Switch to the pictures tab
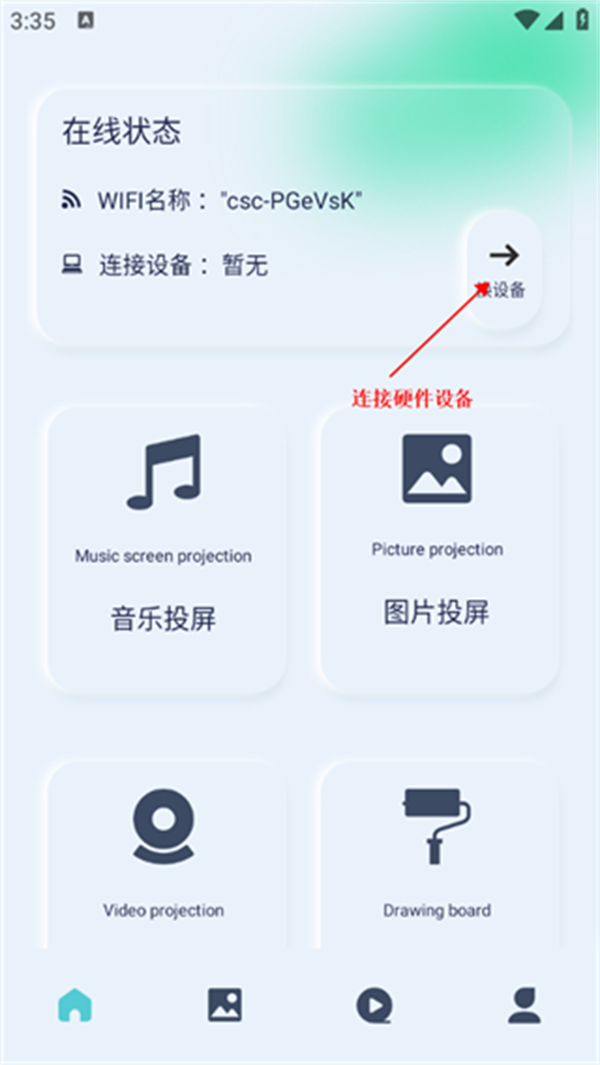Image resolution: width=600 pixels, height=1065 pixels. coord(225,1005)
